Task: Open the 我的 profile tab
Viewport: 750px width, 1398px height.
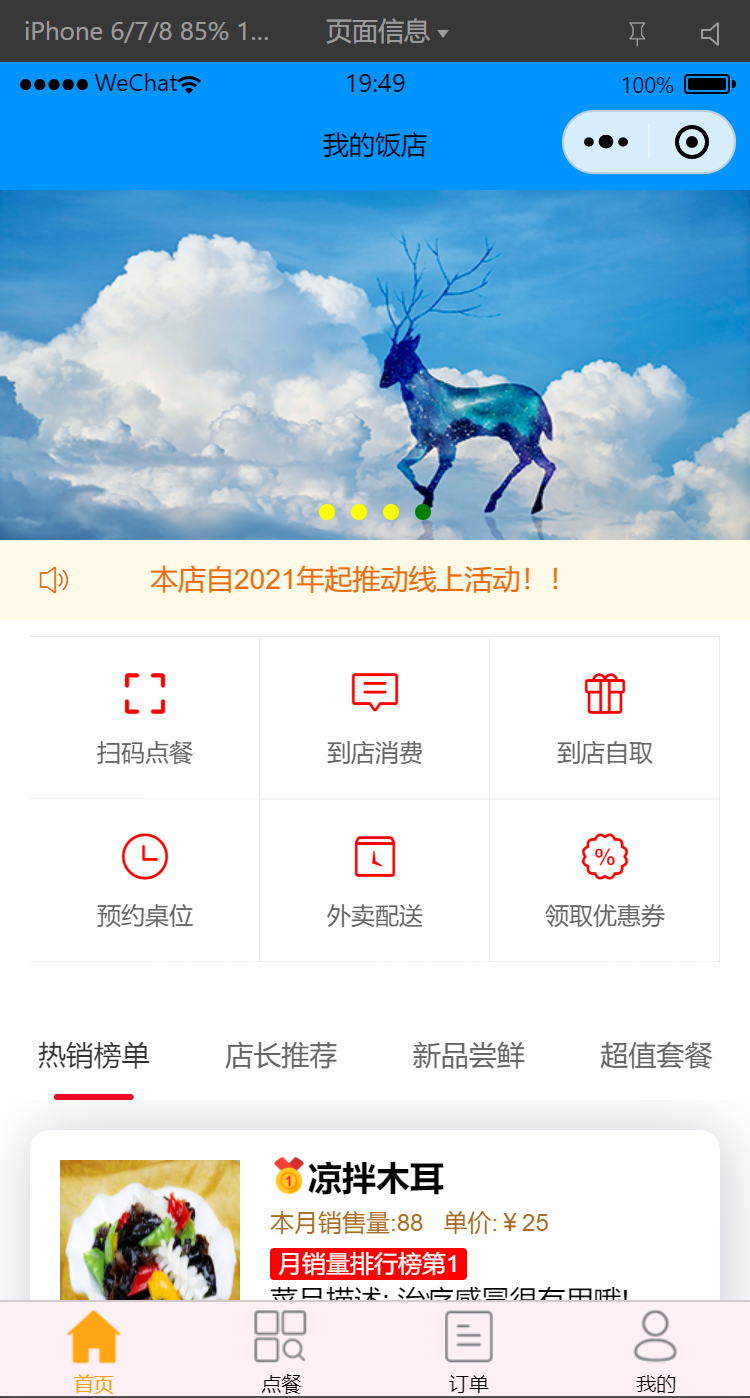Action: point(655,1352)
